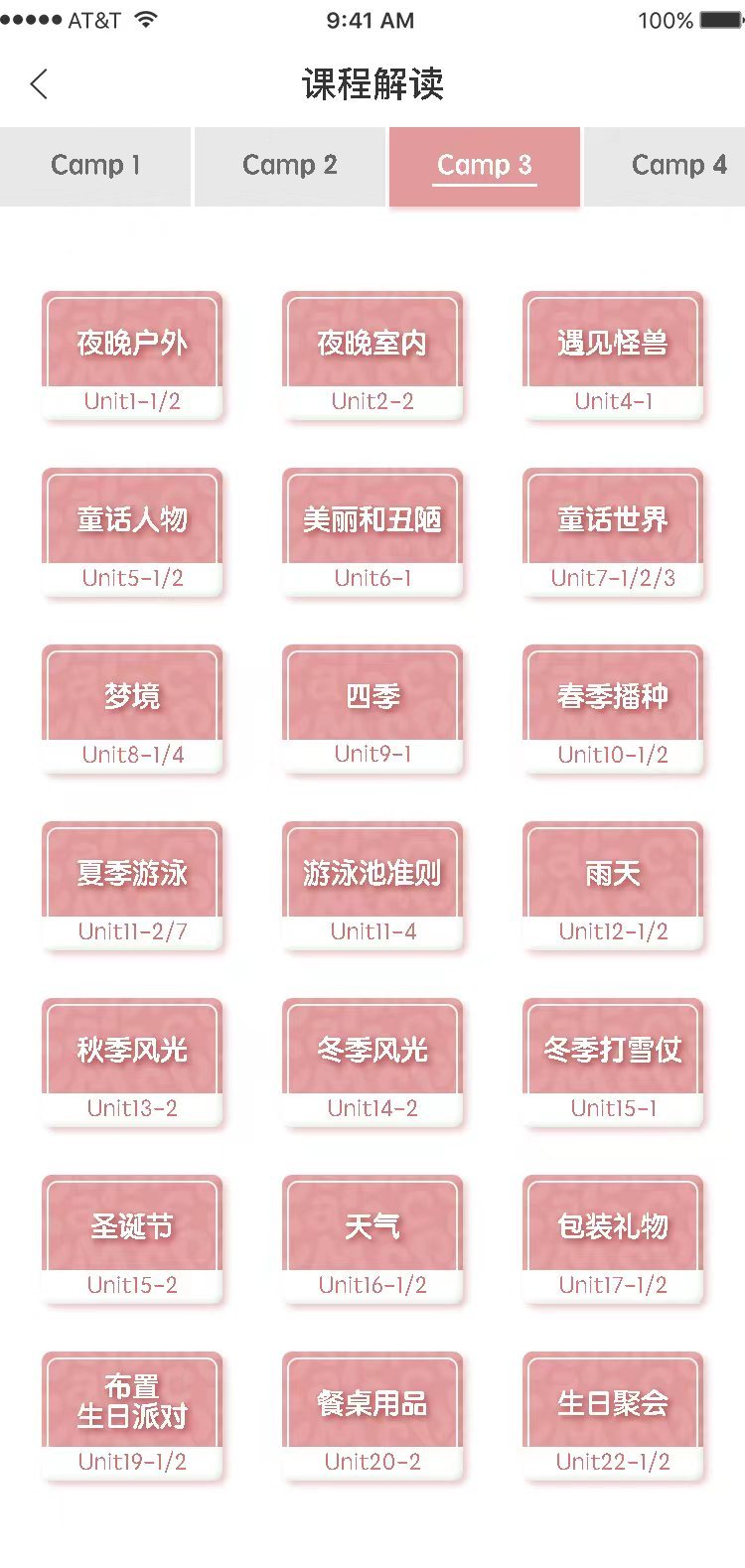Image resolution: width=745 pixels, height=1568 pixels.
Task: Open the 遇见怪兽 Unit4-1 card
Action: pos(613,356)
